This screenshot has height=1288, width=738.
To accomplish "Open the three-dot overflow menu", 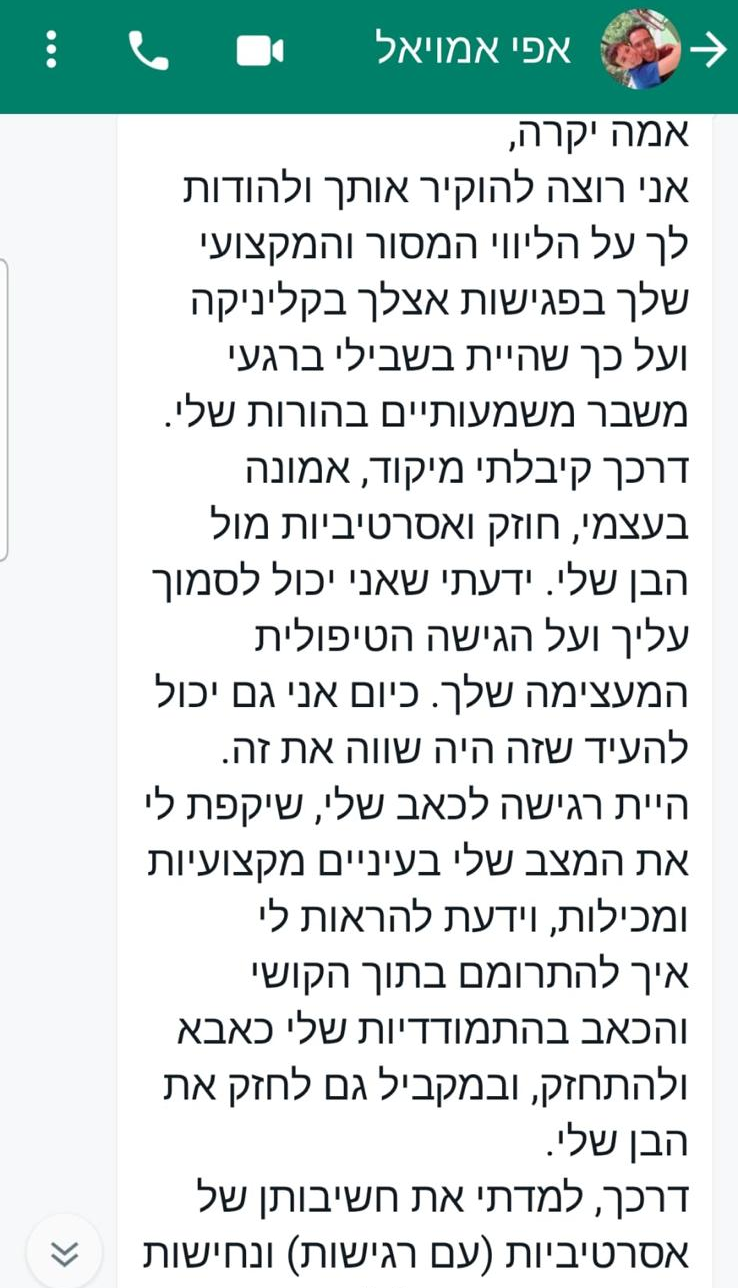I will (52, 50).
